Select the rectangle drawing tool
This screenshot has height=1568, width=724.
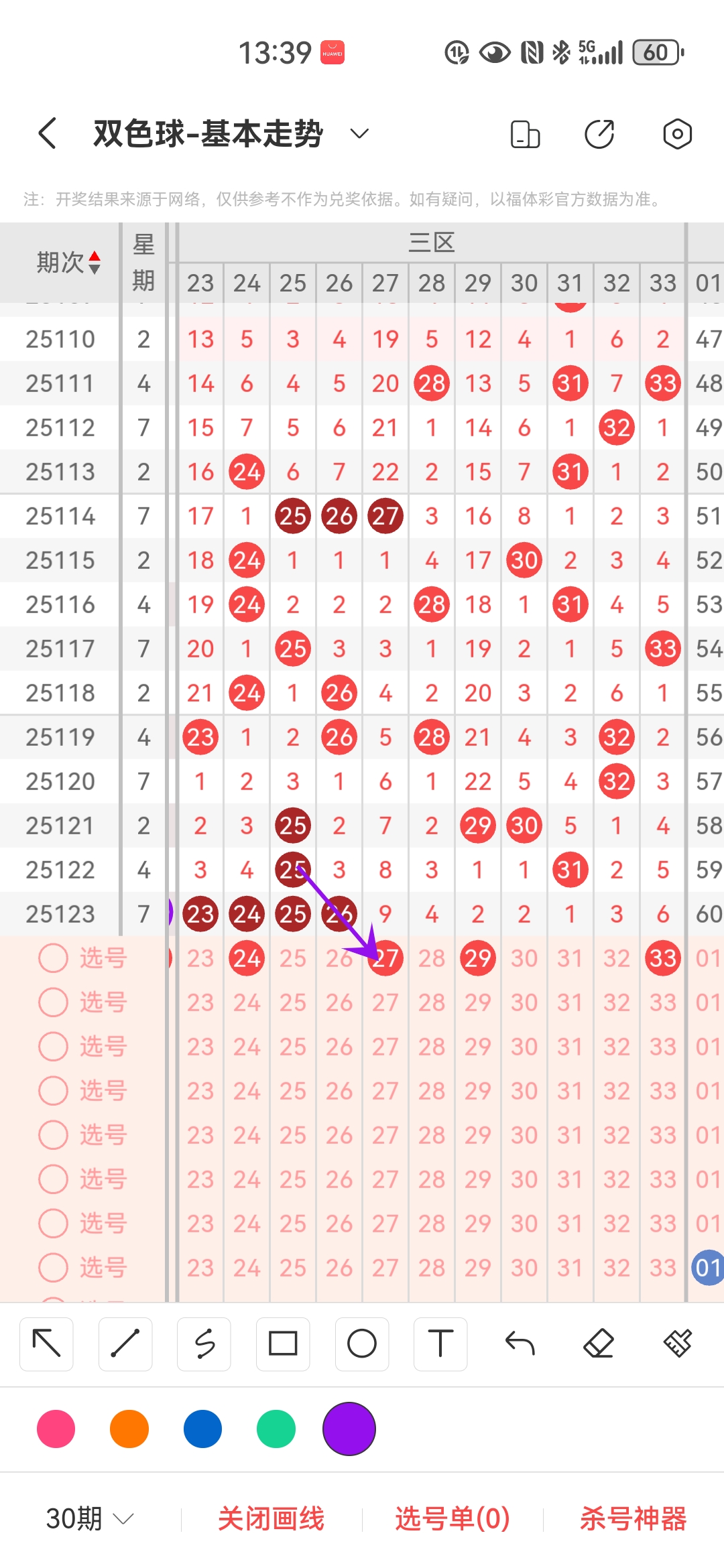coord(283,1344)
